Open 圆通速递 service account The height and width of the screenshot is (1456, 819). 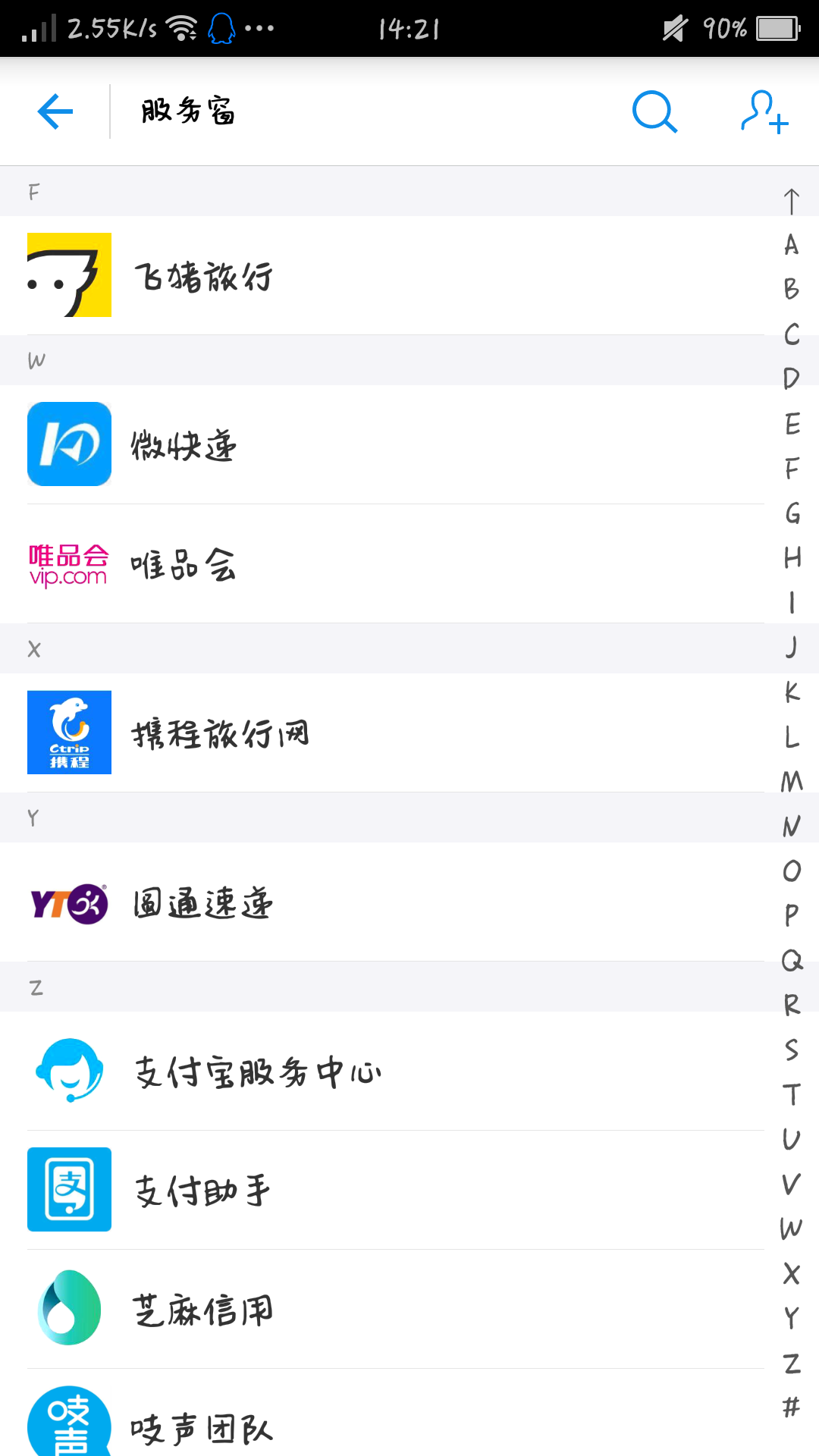(x=382, y=902)
